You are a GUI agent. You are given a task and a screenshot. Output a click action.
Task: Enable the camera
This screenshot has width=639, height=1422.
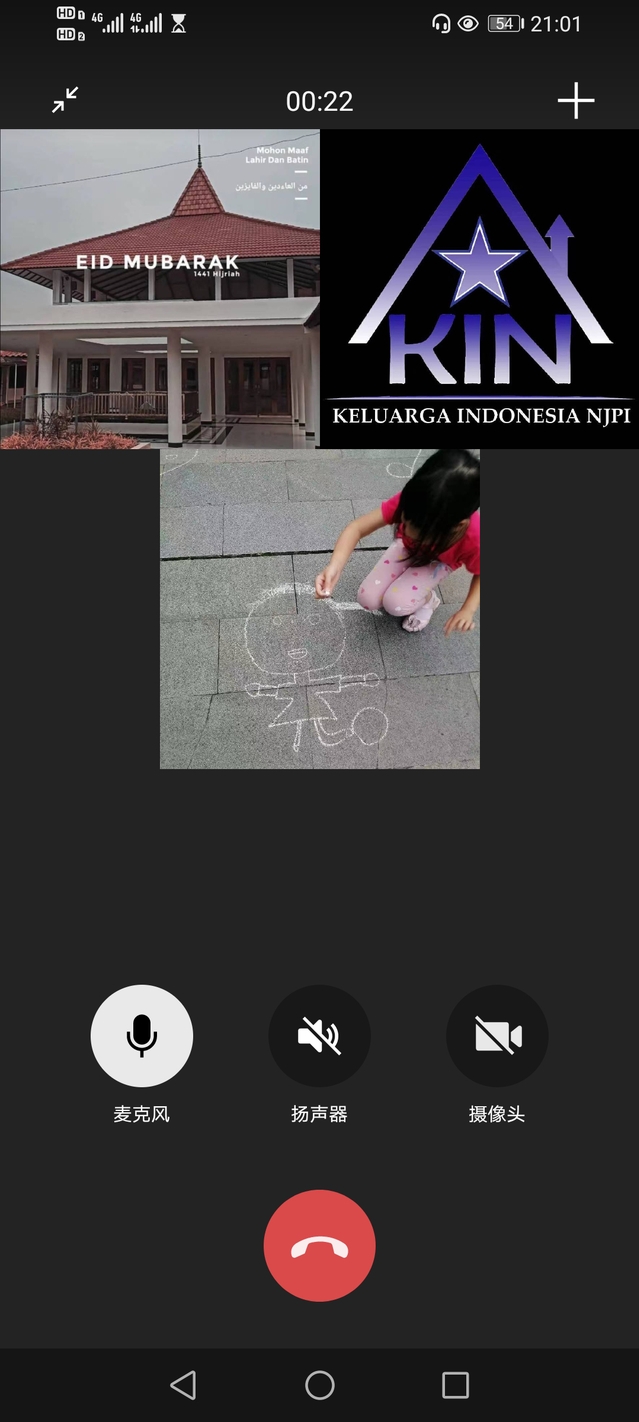497,1035
